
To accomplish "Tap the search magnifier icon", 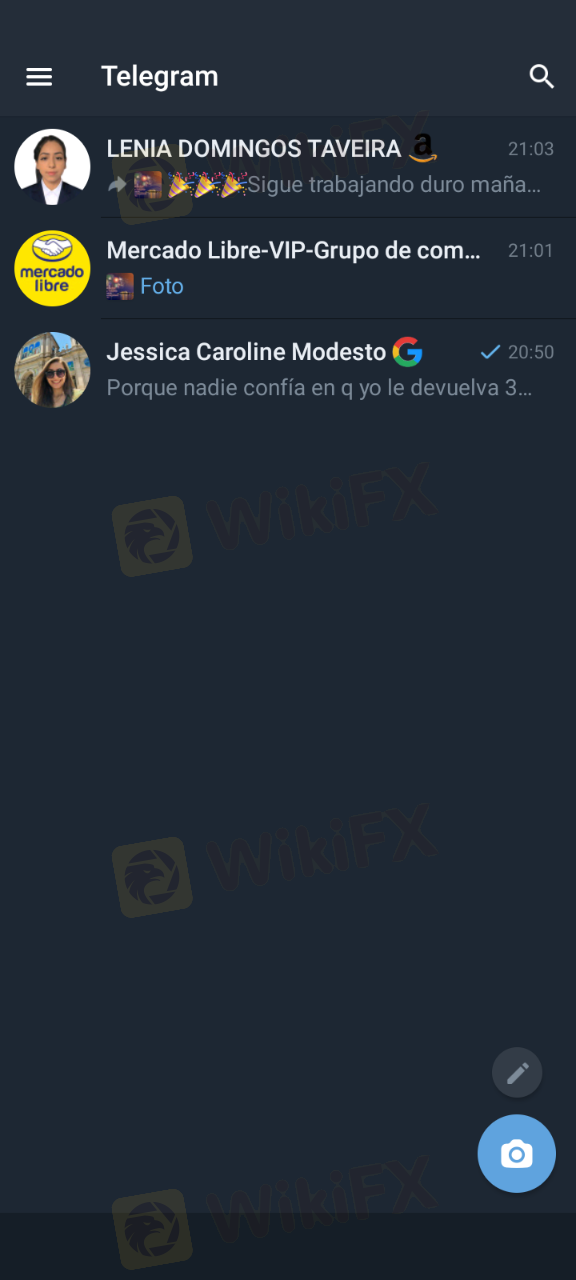I will [541, 77].
